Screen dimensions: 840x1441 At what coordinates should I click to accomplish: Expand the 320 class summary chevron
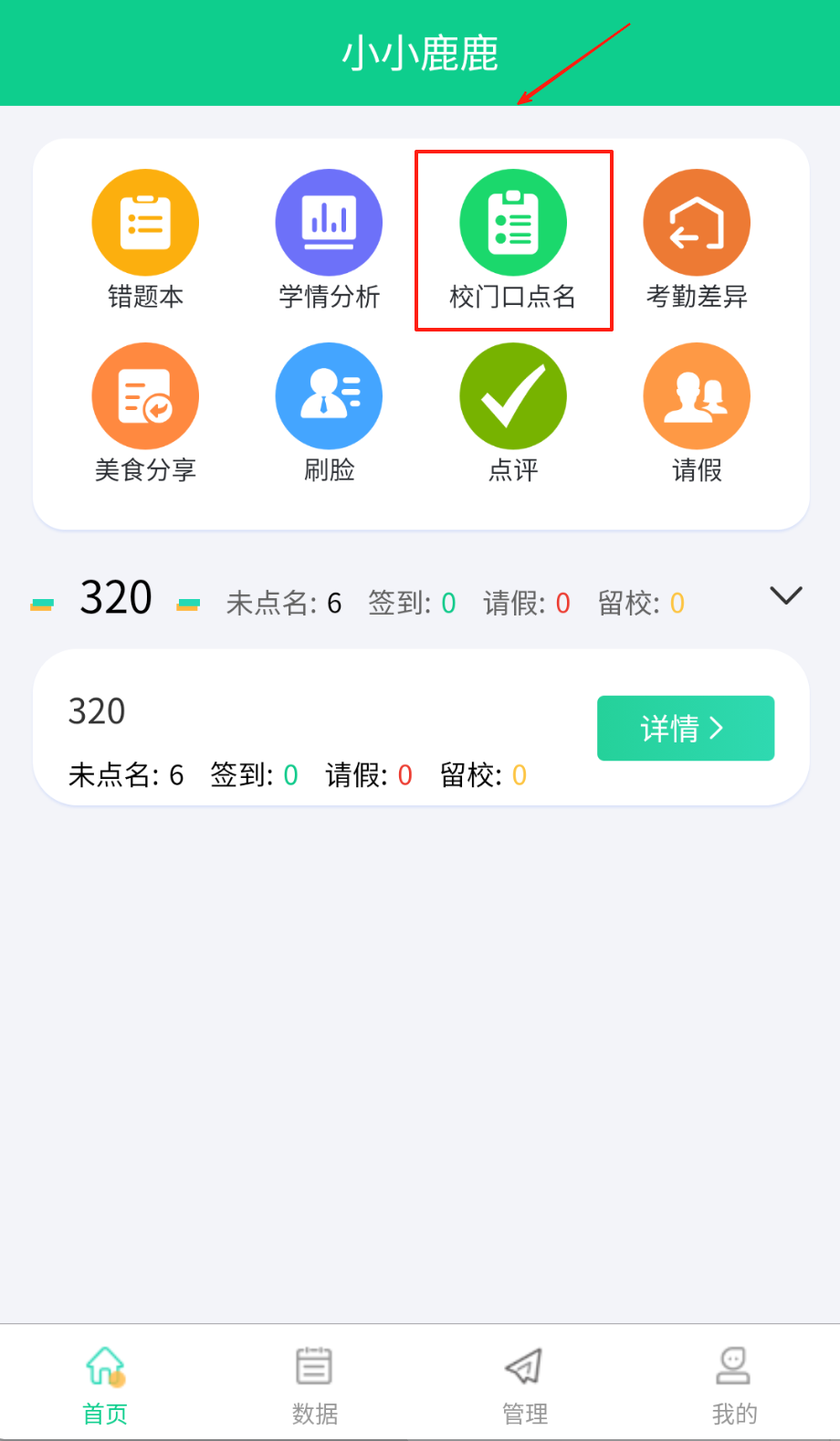tap(785, 596)
